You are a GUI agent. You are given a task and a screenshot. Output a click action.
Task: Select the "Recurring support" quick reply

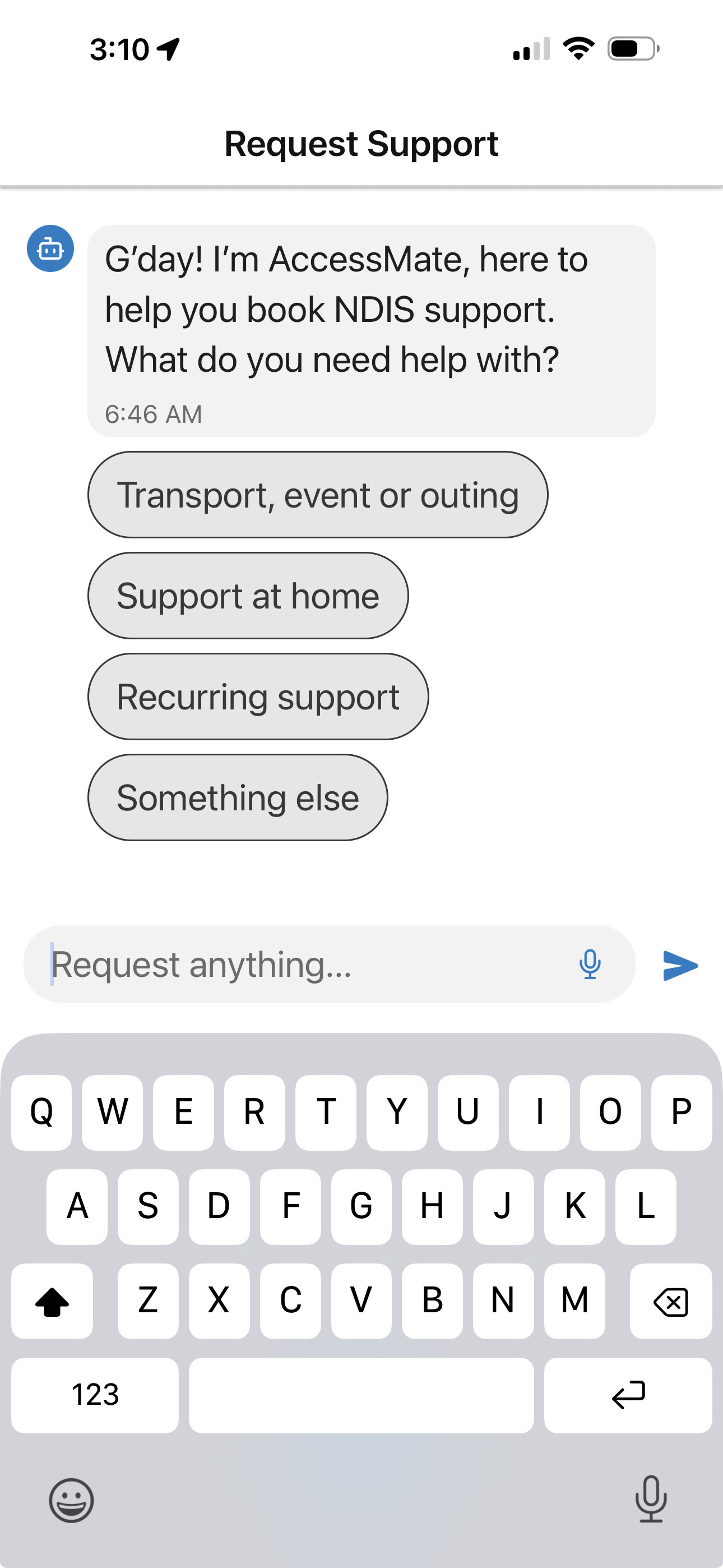(258, 697)
